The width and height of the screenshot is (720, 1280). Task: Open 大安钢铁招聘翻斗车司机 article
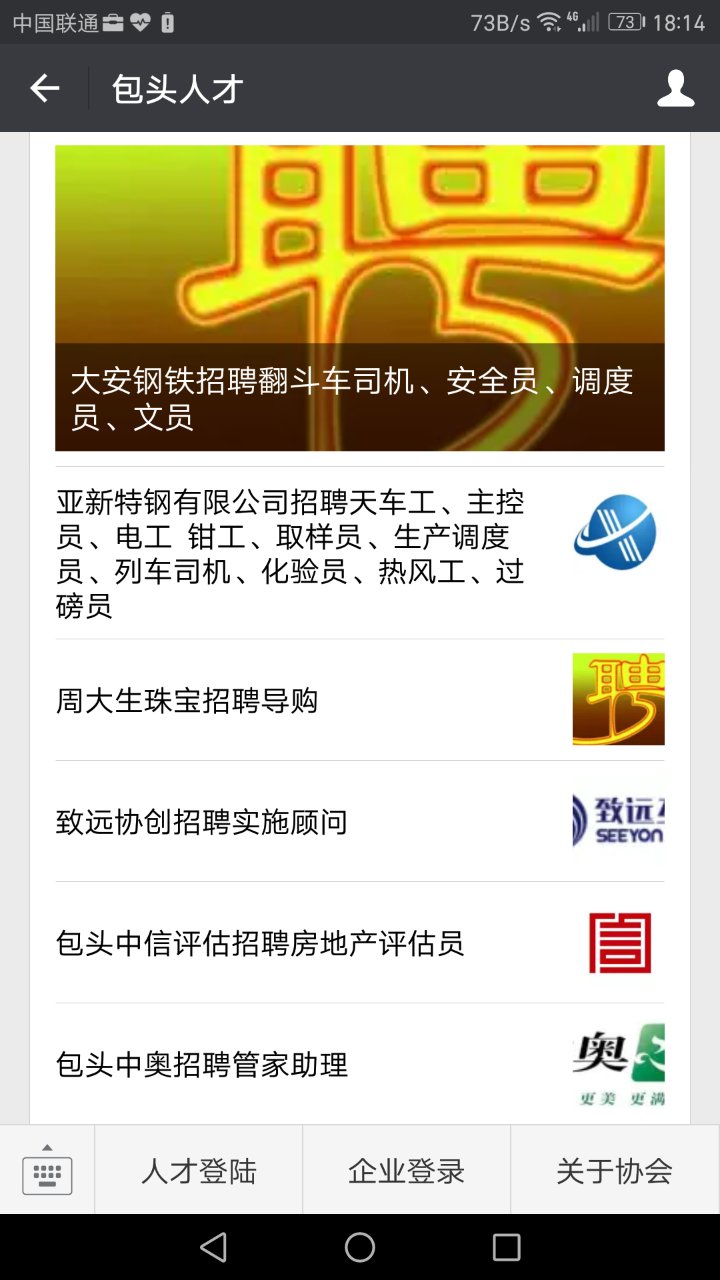(x=360, y=298)
